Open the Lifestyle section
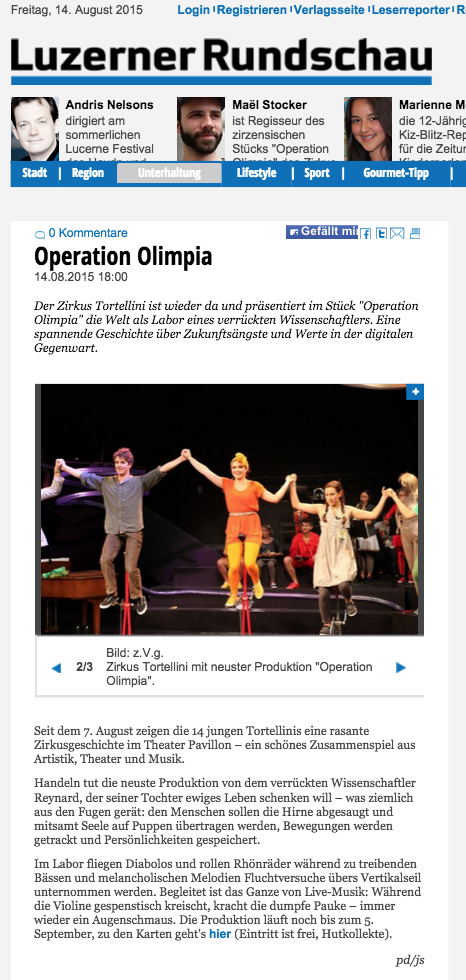 click(257, 174)
